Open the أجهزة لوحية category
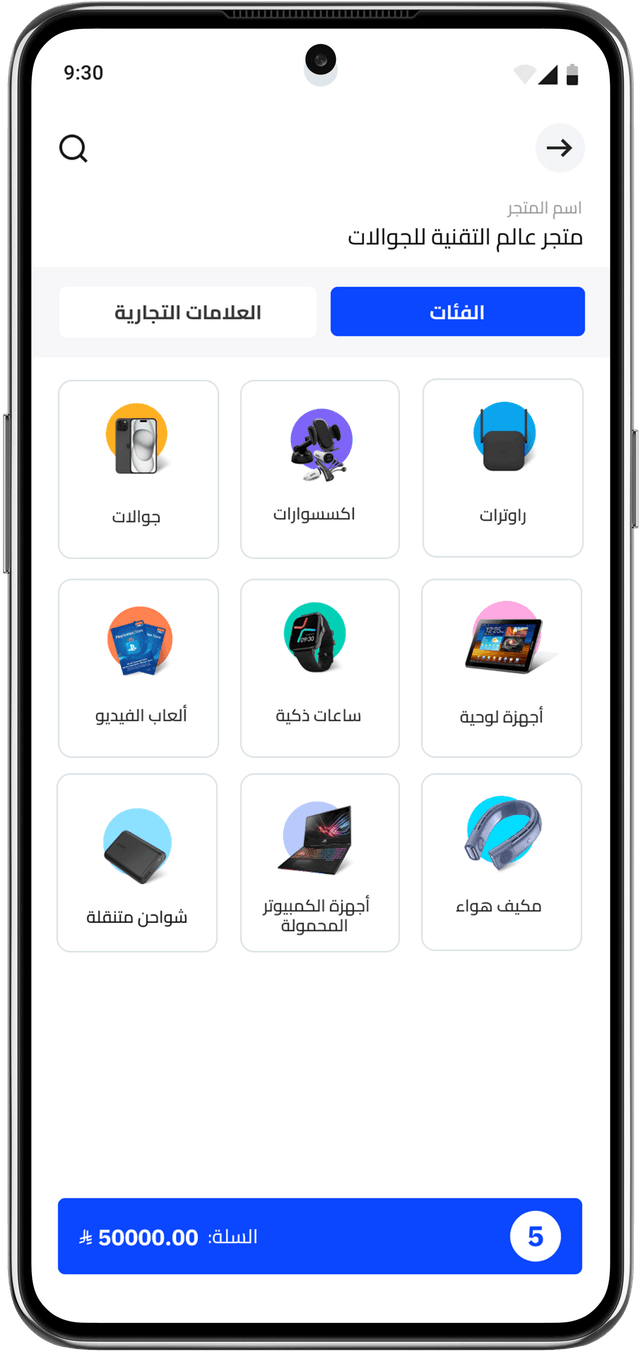Image resolution: width=640 pixels, height=1353 pixels. (502, 668)
